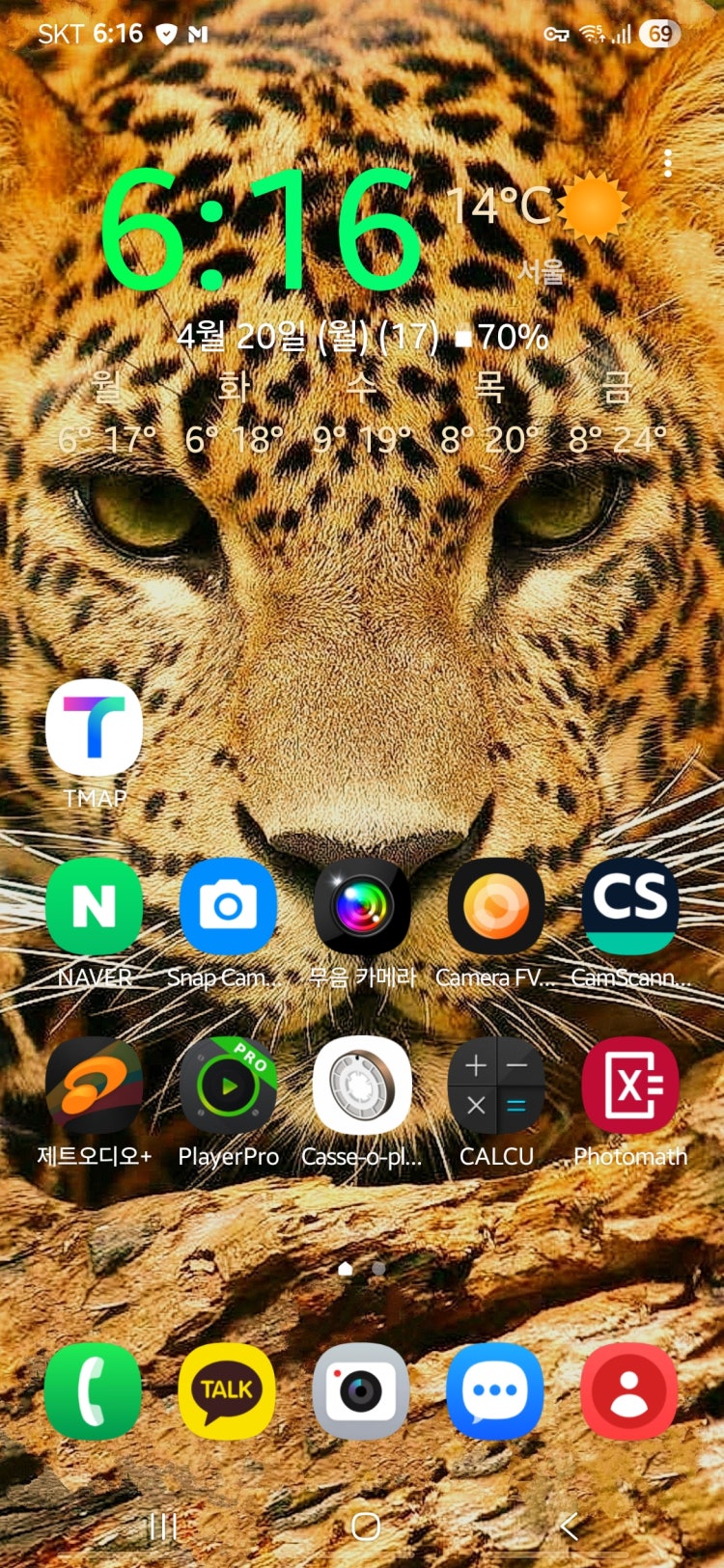
Task: Open Snap Camera app
Action: click(228, 907)
